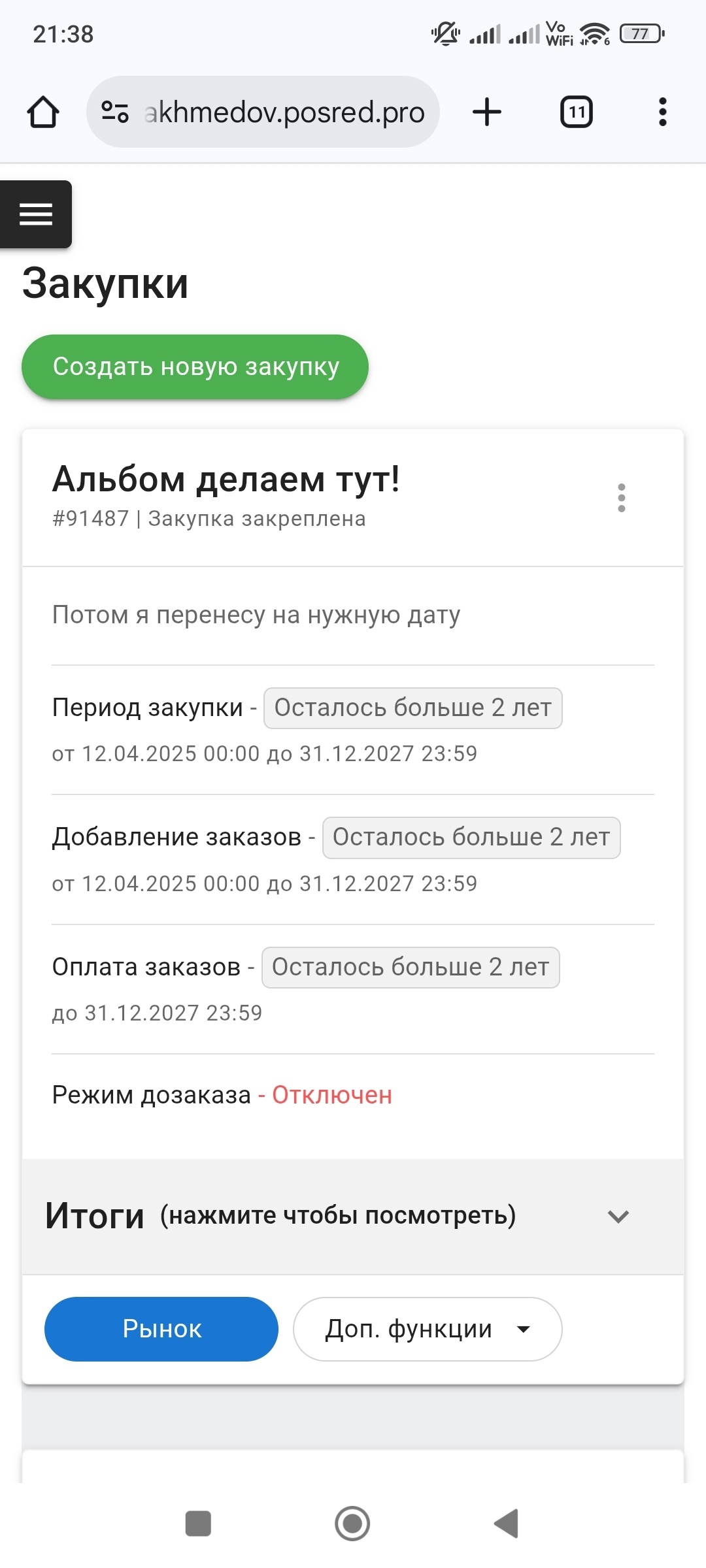The image size is (706, 1568).
Task: Open recent apps via square system button
Action: 198,1524
